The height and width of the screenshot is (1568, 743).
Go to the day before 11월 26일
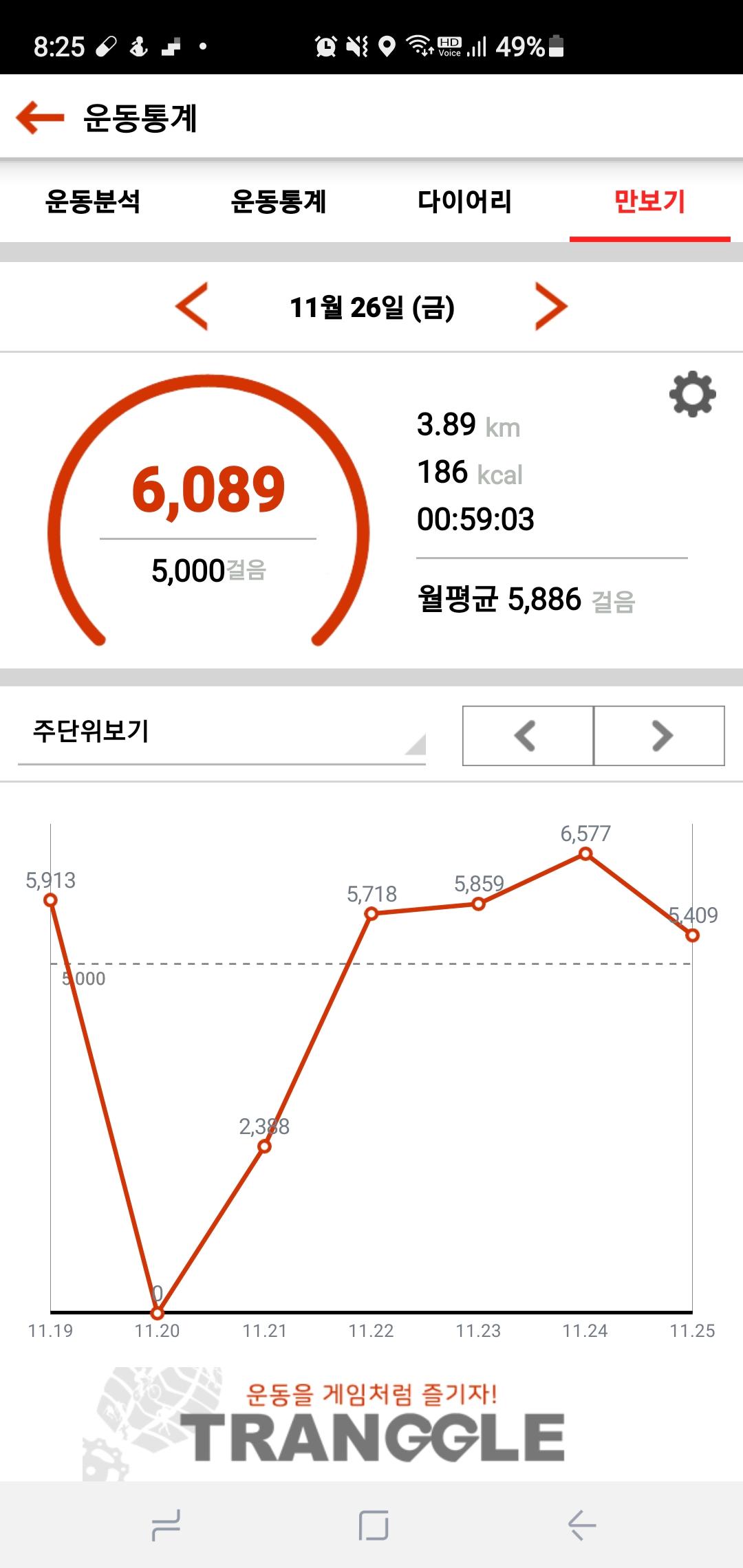192,307
